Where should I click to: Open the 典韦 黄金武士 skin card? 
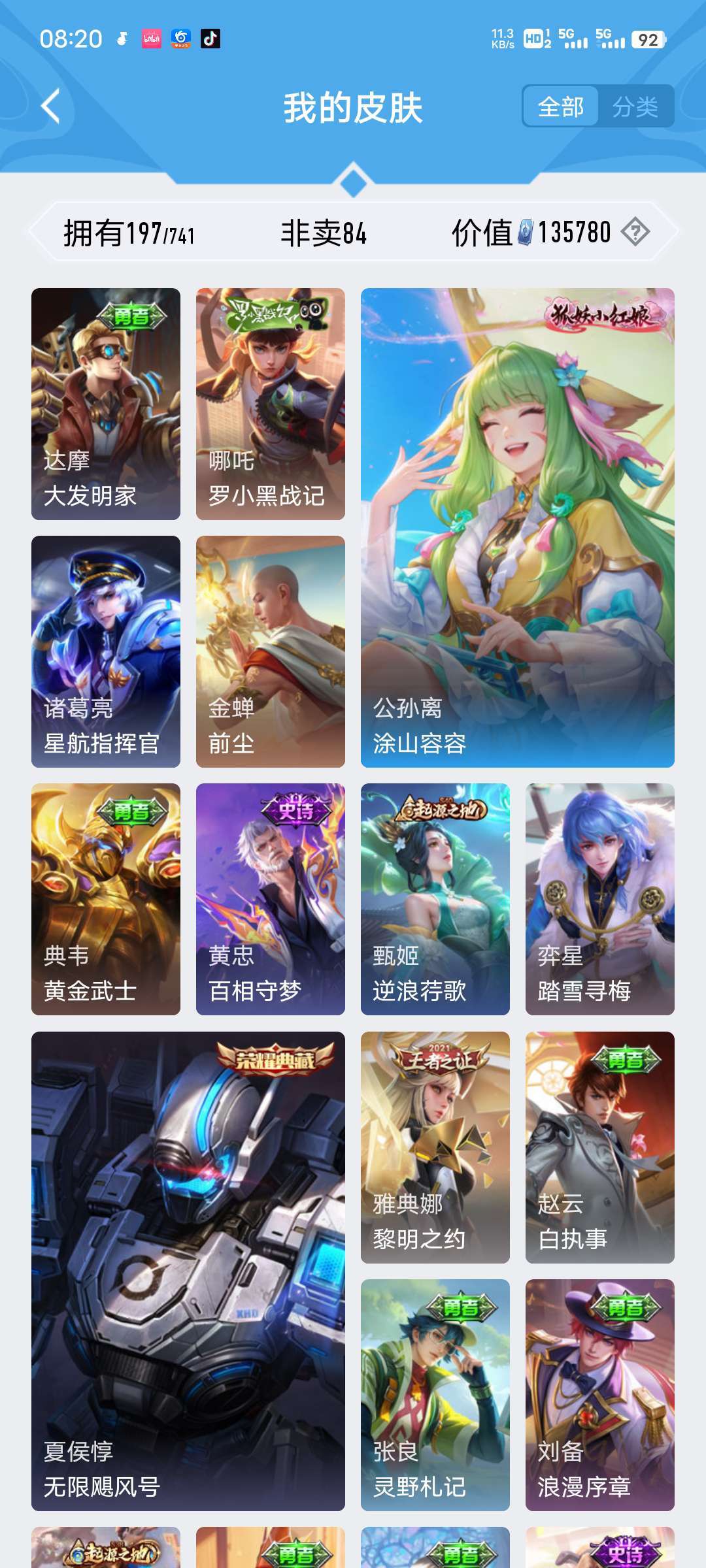click(x=106, y=899)
